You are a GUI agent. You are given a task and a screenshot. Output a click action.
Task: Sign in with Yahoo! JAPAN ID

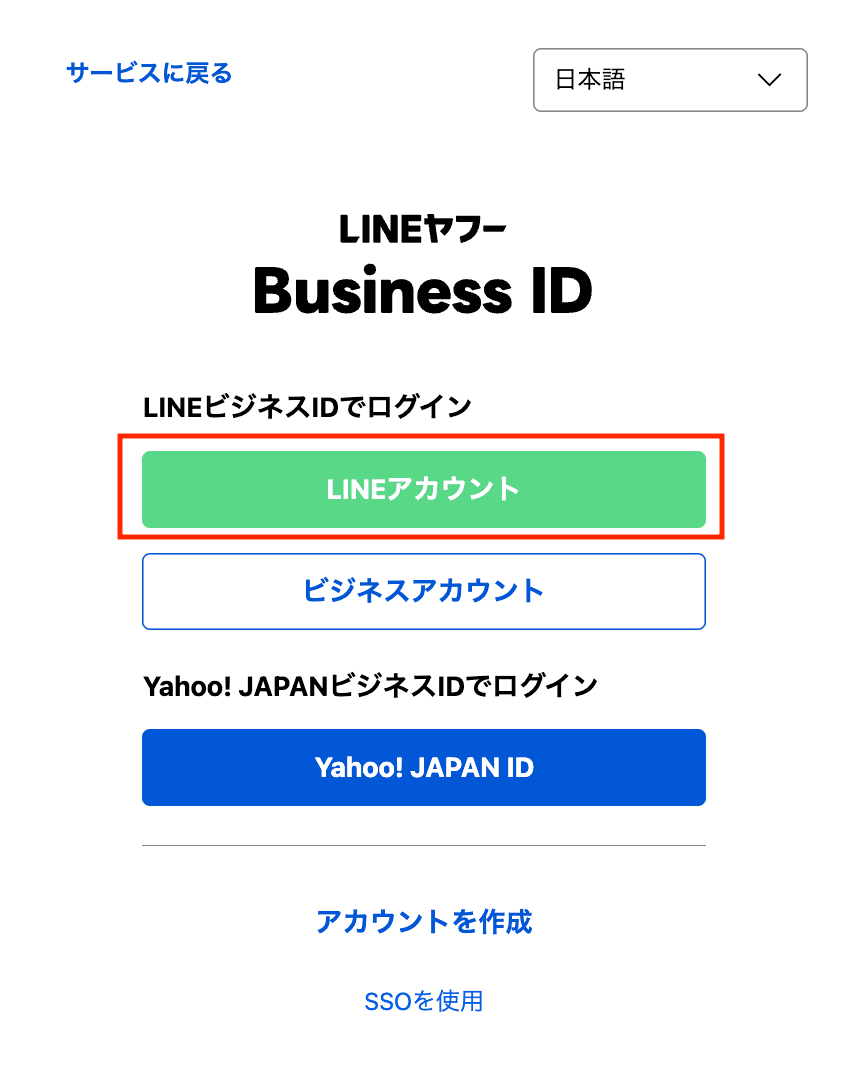(423, 767)
